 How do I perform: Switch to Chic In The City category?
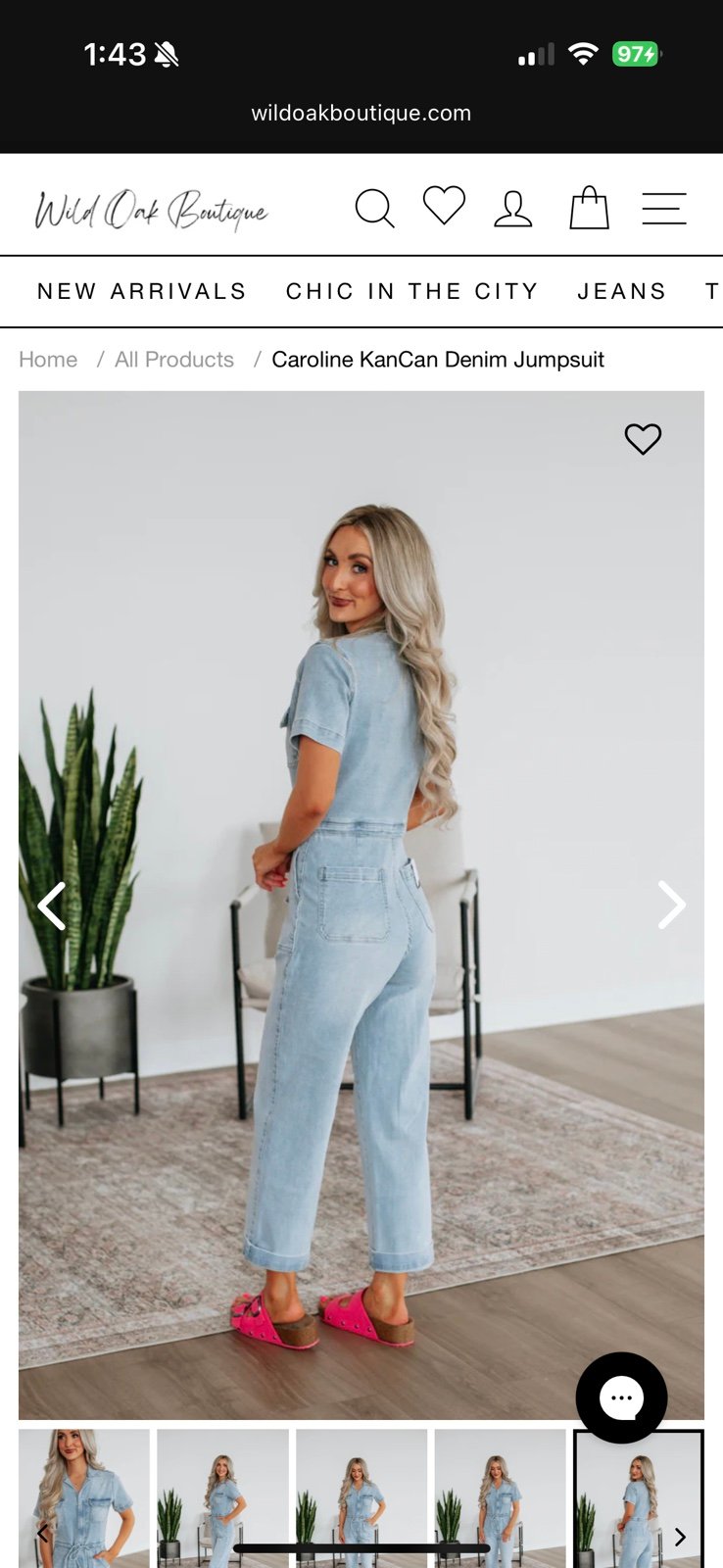412,291
